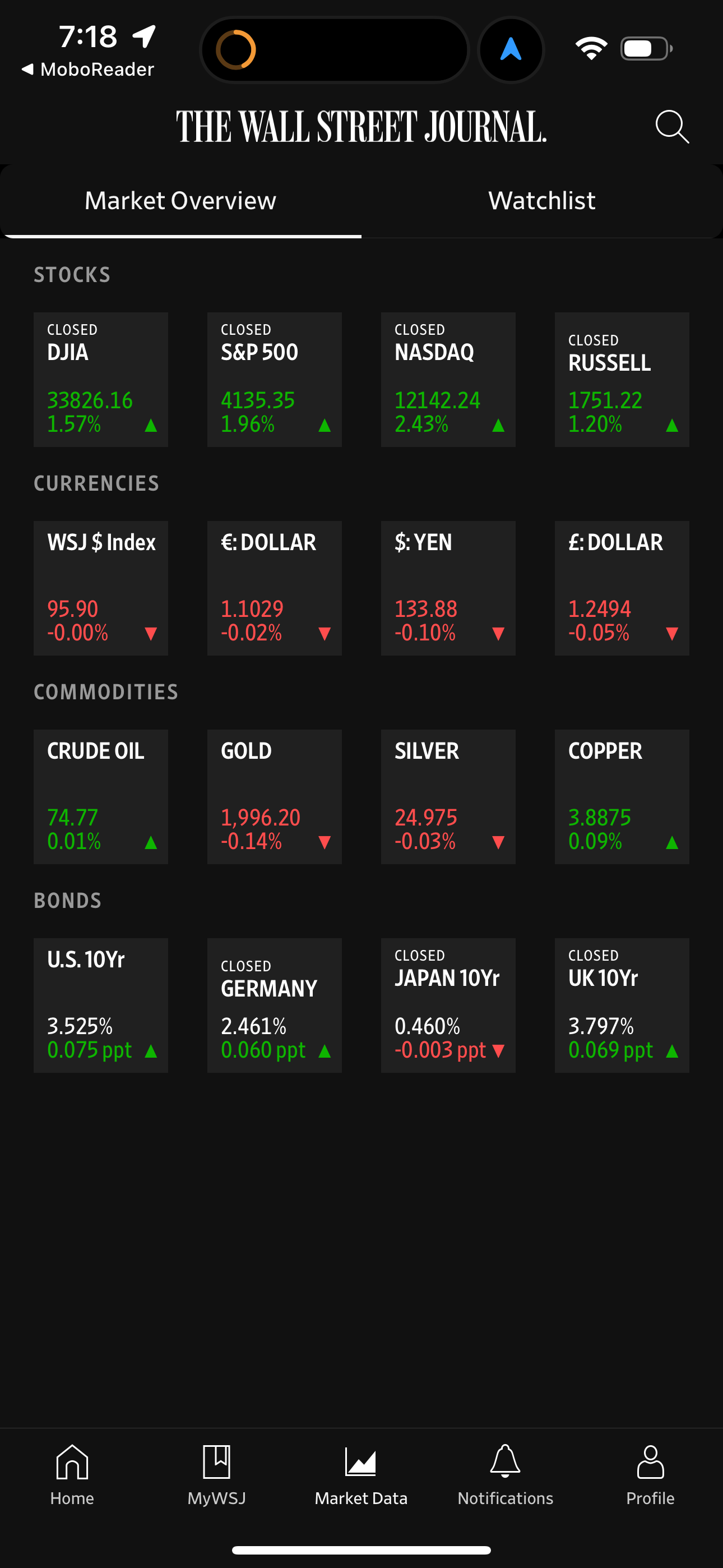Open the DJIA stock tile

tap(101, 379)
